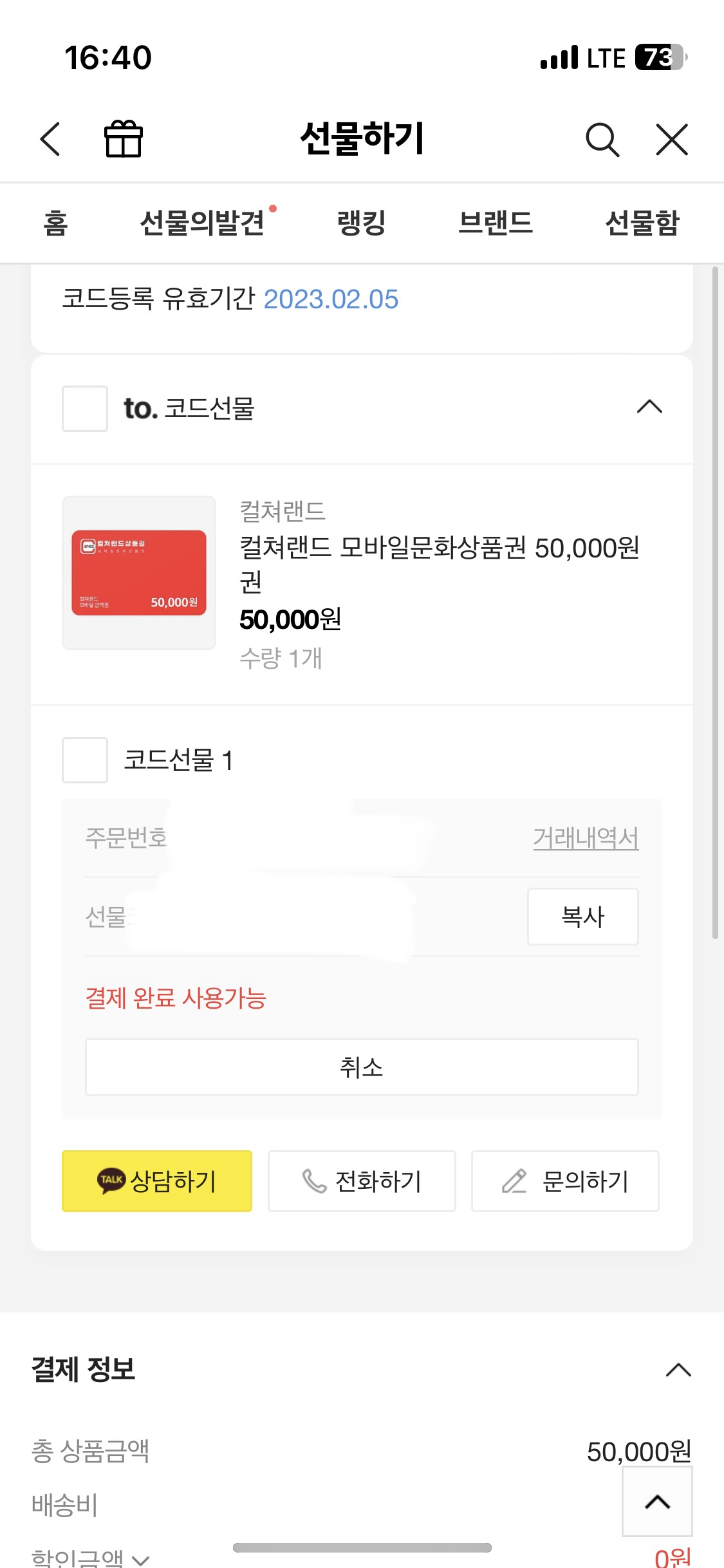Open the gift box icon in header
Viewport: 724px width, 1568px height.
point(123,138)
